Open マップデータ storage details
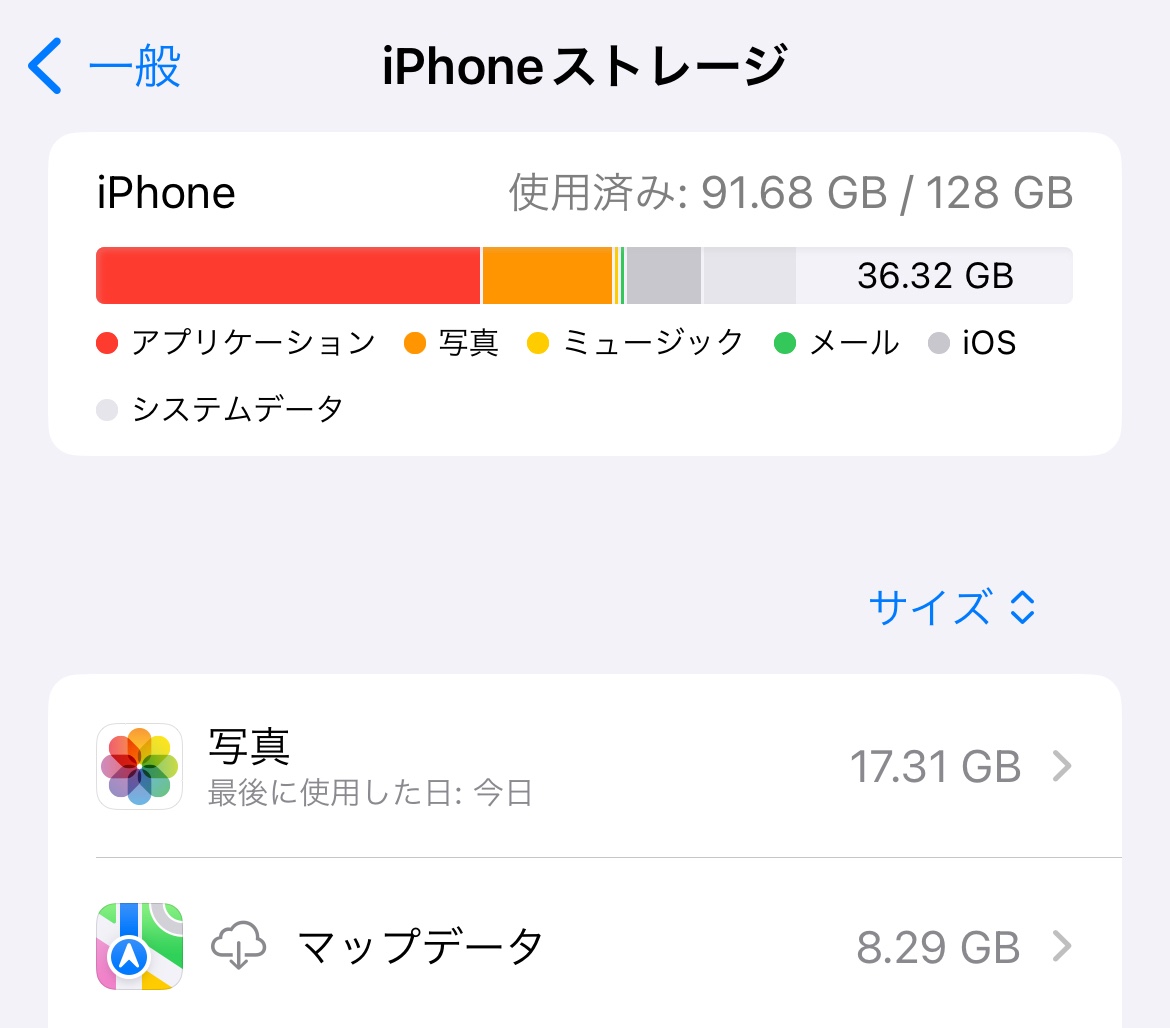The height and width of the screenshot is (1028, 1170). tap(584, 946)
